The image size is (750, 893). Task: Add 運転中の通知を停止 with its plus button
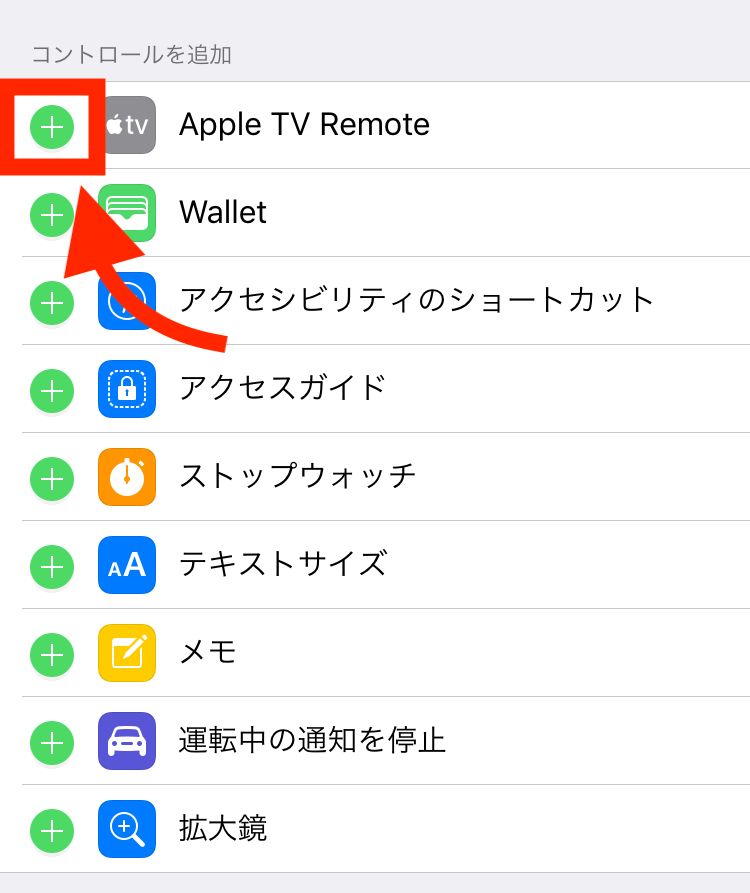[x=51, y=742]
